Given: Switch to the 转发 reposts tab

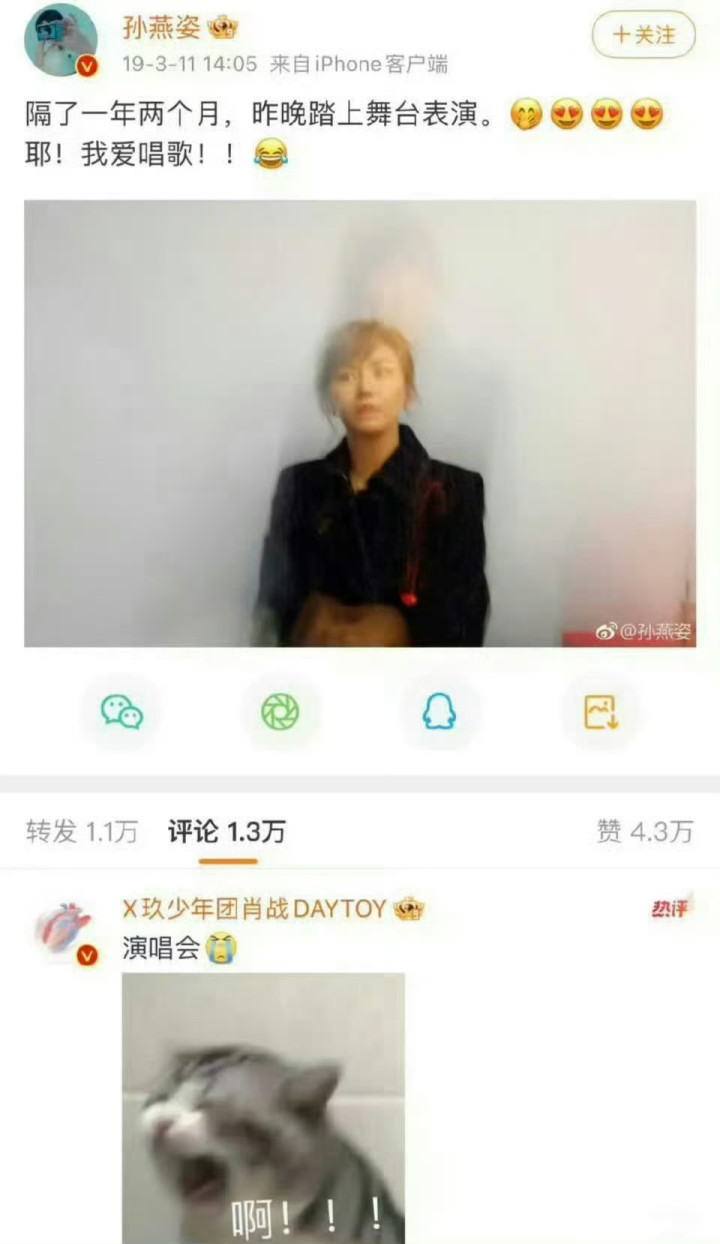Looking at the screenshot, I should click(x=82, y=831).
